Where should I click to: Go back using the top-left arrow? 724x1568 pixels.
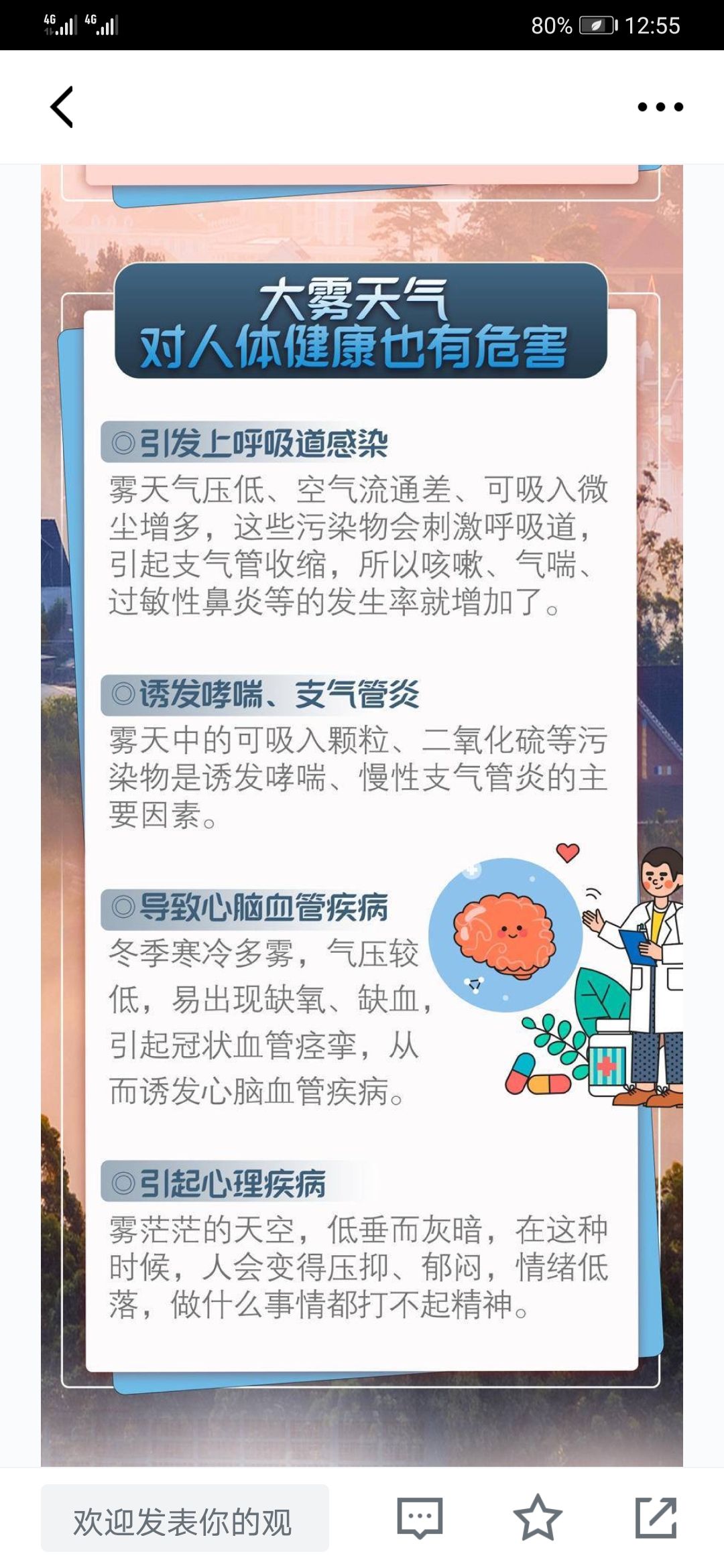pyautogui.click(x=62, y=107)
